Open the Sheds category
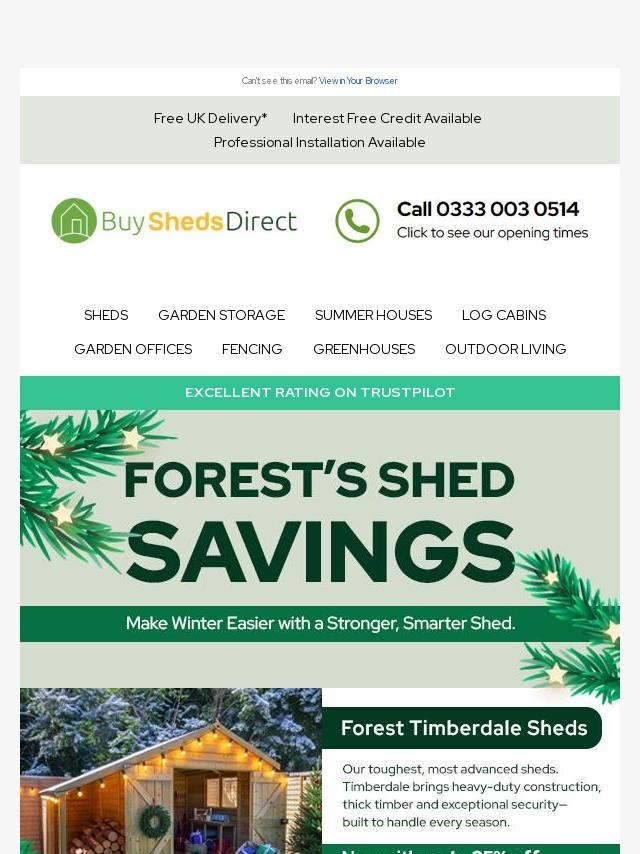 (x=106, y=315)
